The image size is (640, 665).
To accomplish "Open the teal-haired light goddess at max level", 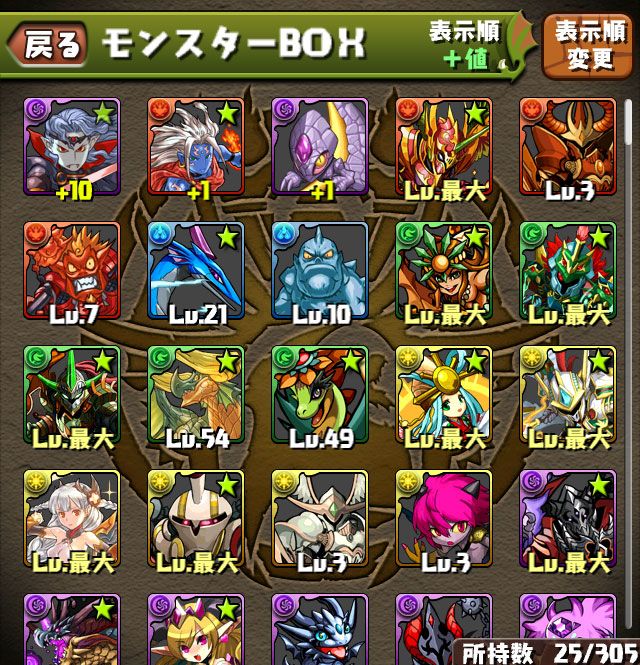I will pyautogui.click(x=444, y=394).
